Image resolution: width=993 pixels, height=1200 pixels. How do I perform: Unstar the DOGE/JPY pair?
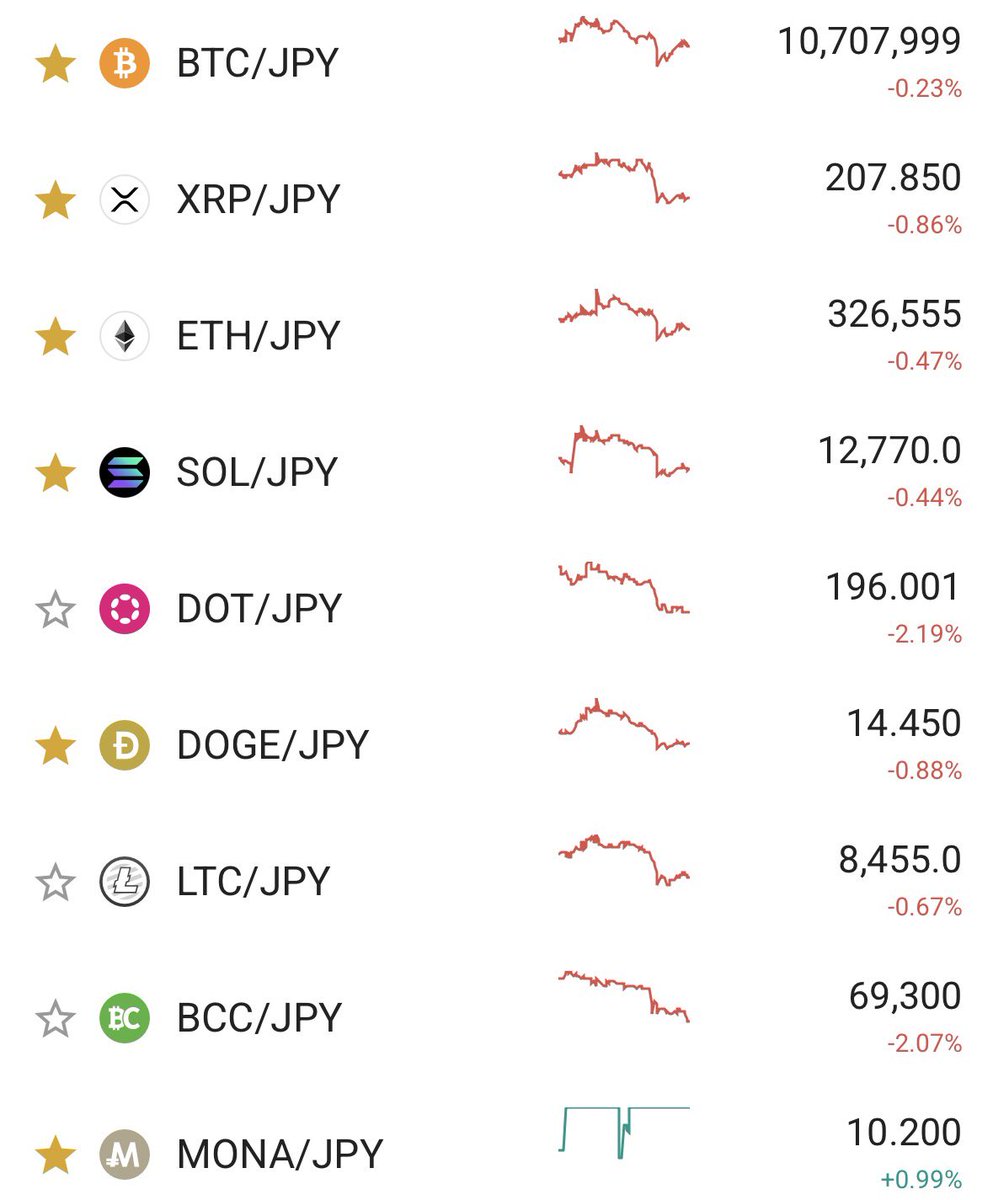[55, 746]
